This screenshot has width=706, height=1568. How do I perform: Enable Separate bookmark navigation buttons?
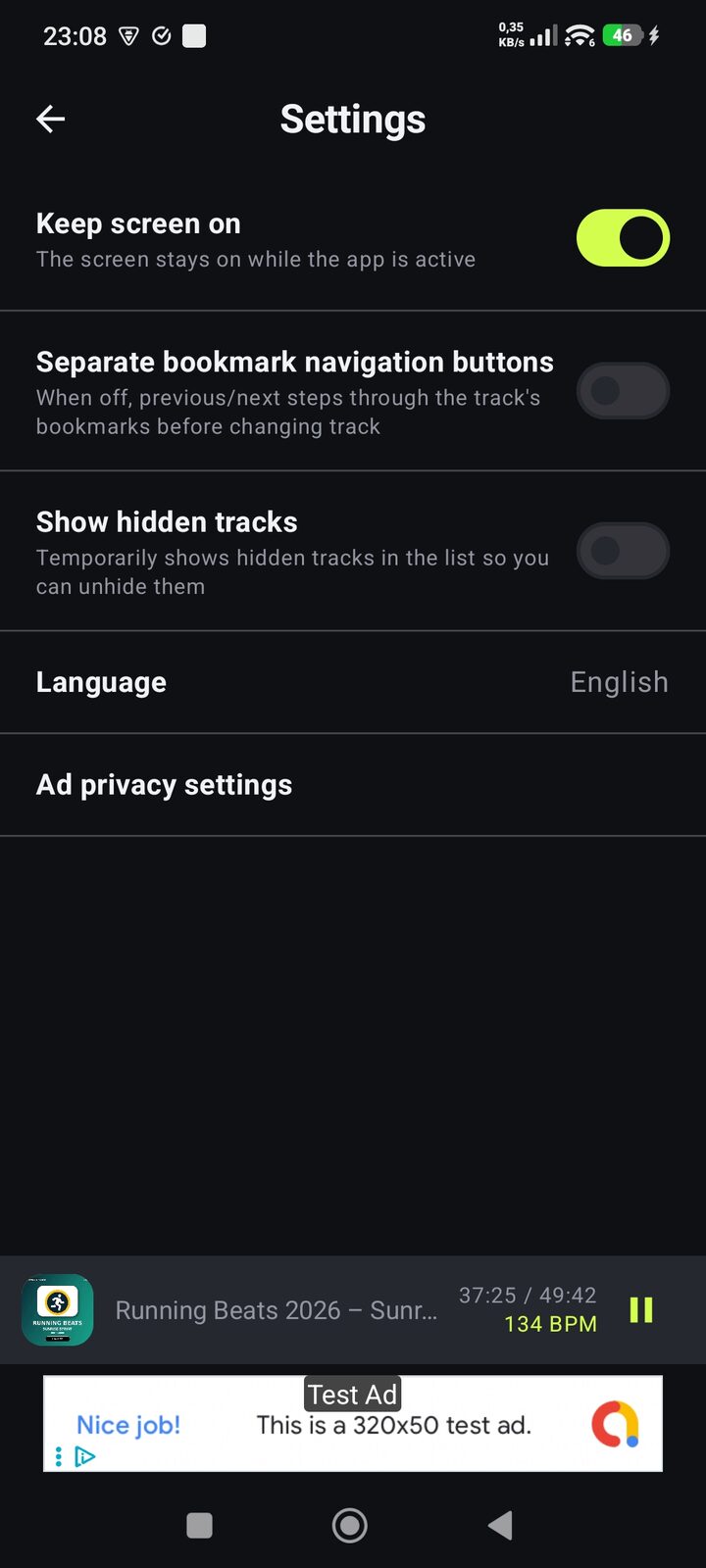(623, 391)
